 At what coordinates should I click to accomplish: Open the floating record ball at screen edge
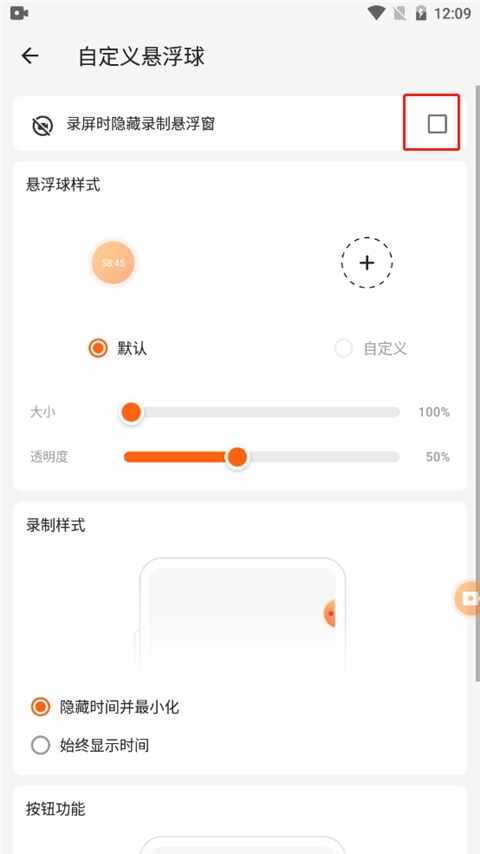click(x=467, y=599)
